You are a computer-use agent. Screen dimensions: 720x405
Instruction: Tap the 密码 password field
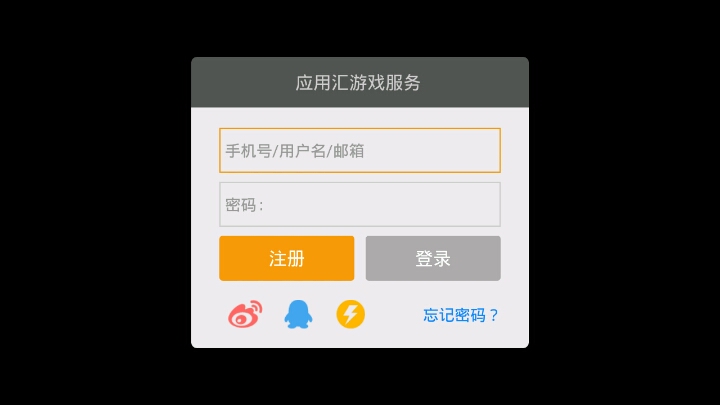(359, 204)
